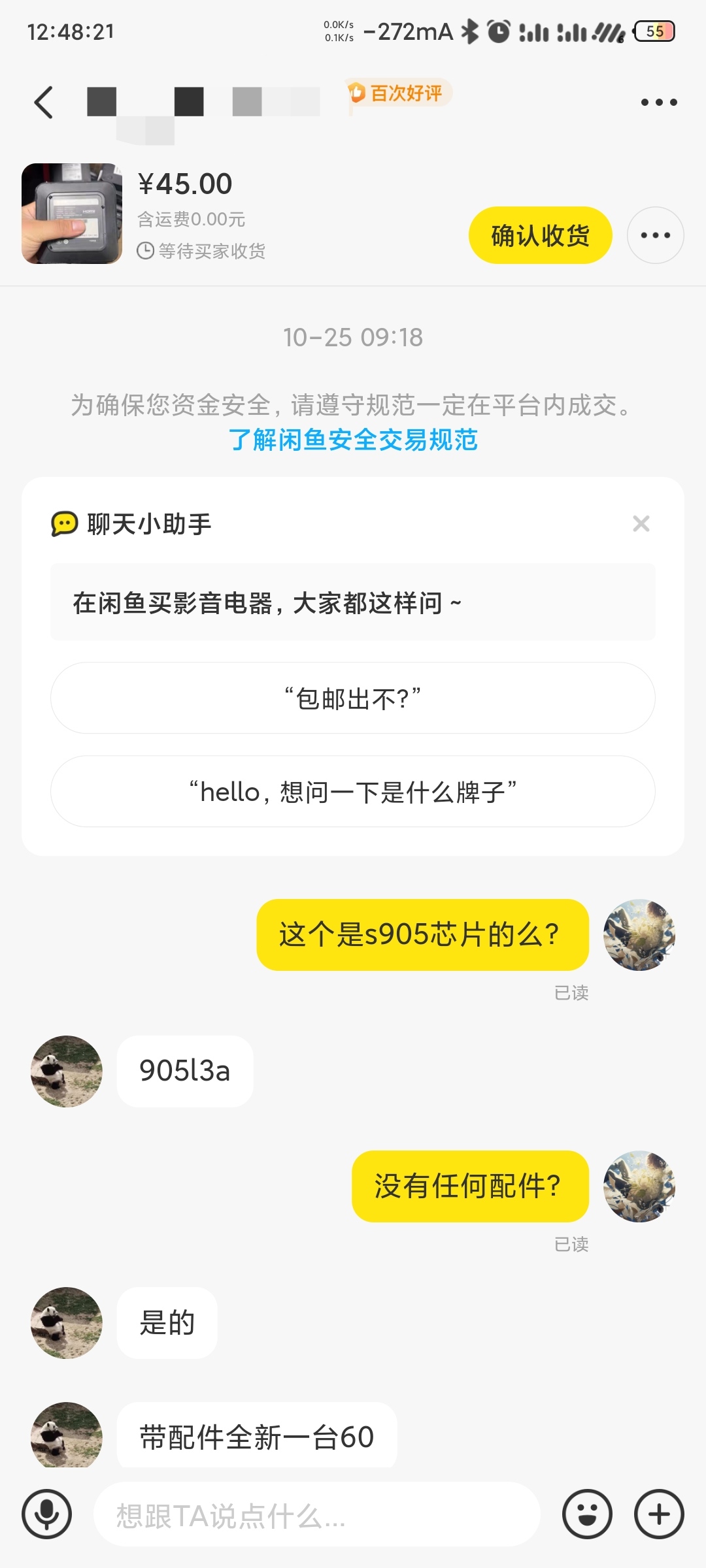Tap the back arrow to leave chat
The width and height of the screenshot is (706, 1568).
(43, 101)
